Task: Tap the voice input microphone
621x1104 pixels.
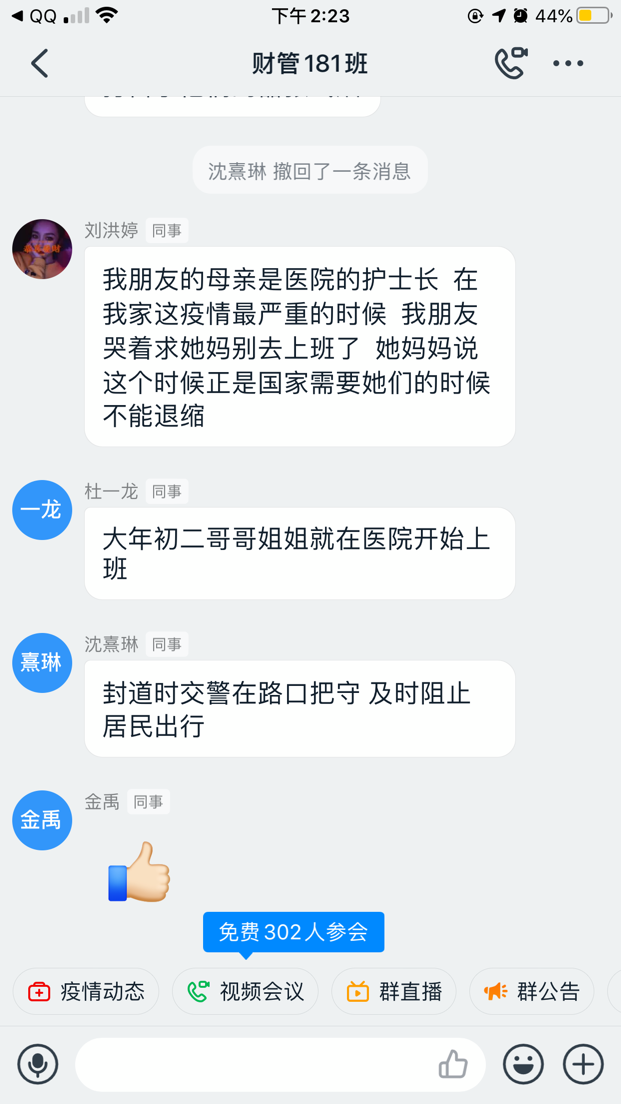Action: pyautogui.click(x=38, y=1064)
